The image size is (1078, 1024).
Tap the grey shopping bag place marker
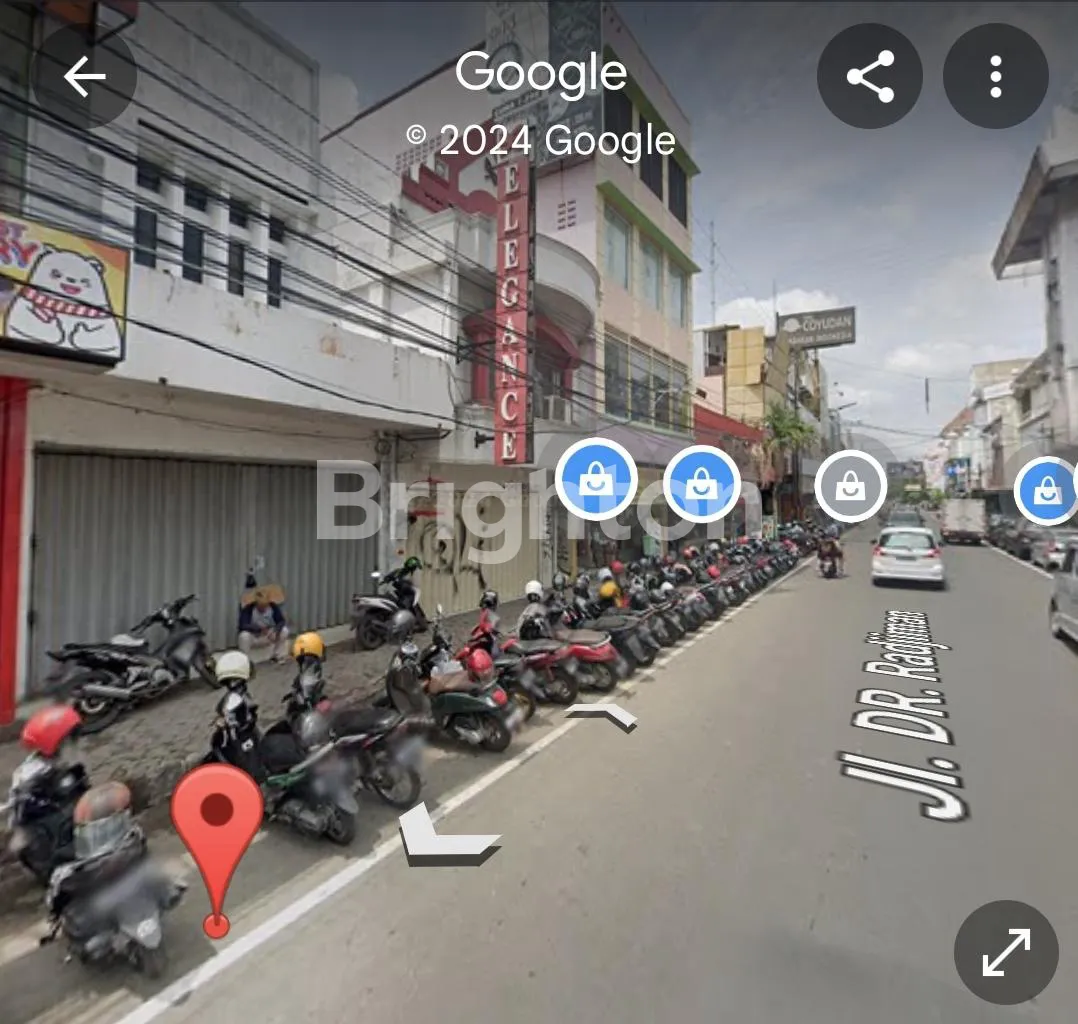(850, 486)
